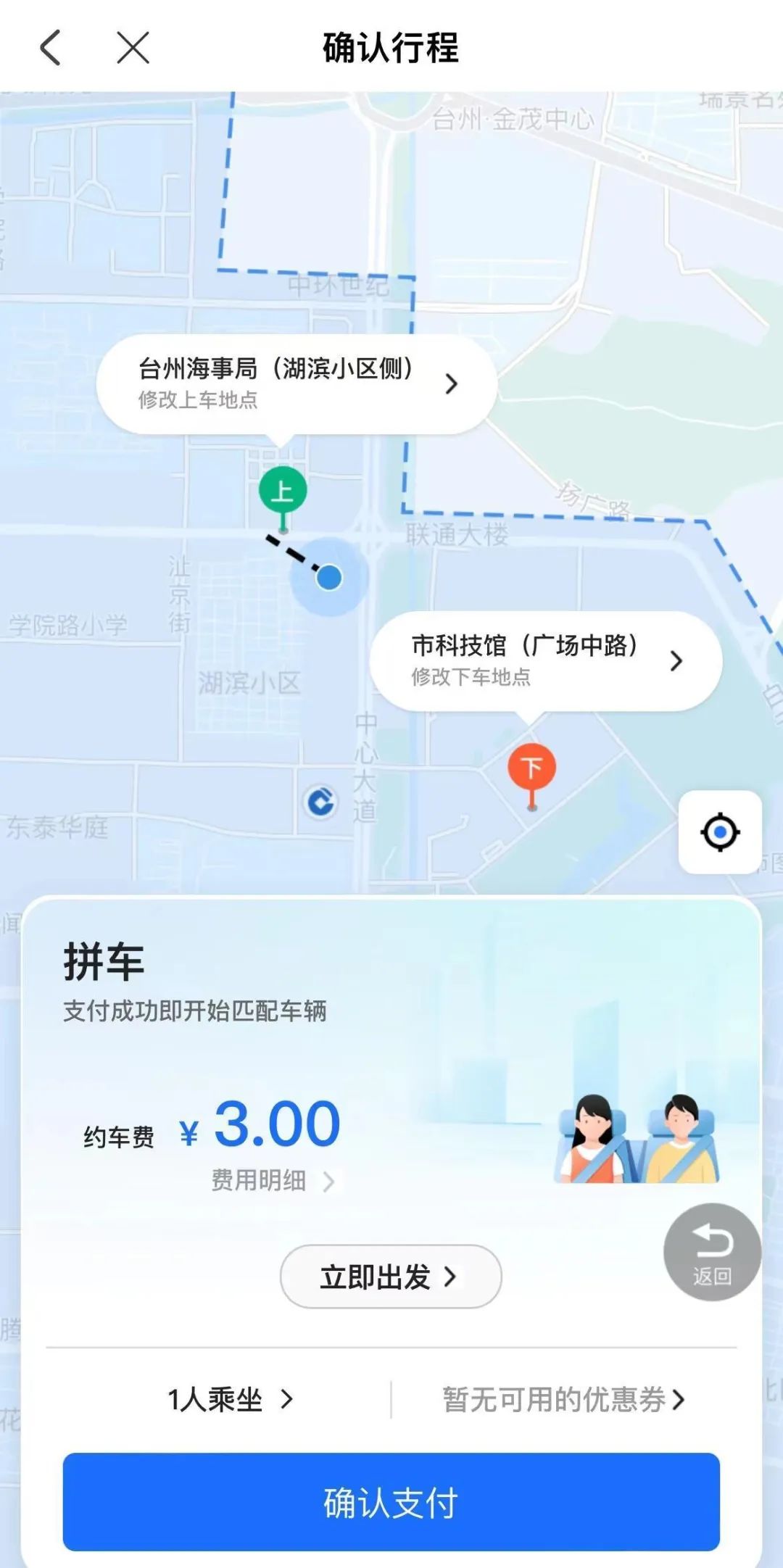Screen dimensions: 783x1568
Task: Open 费用明细 fare details
Action: (x=272, y=1181)
